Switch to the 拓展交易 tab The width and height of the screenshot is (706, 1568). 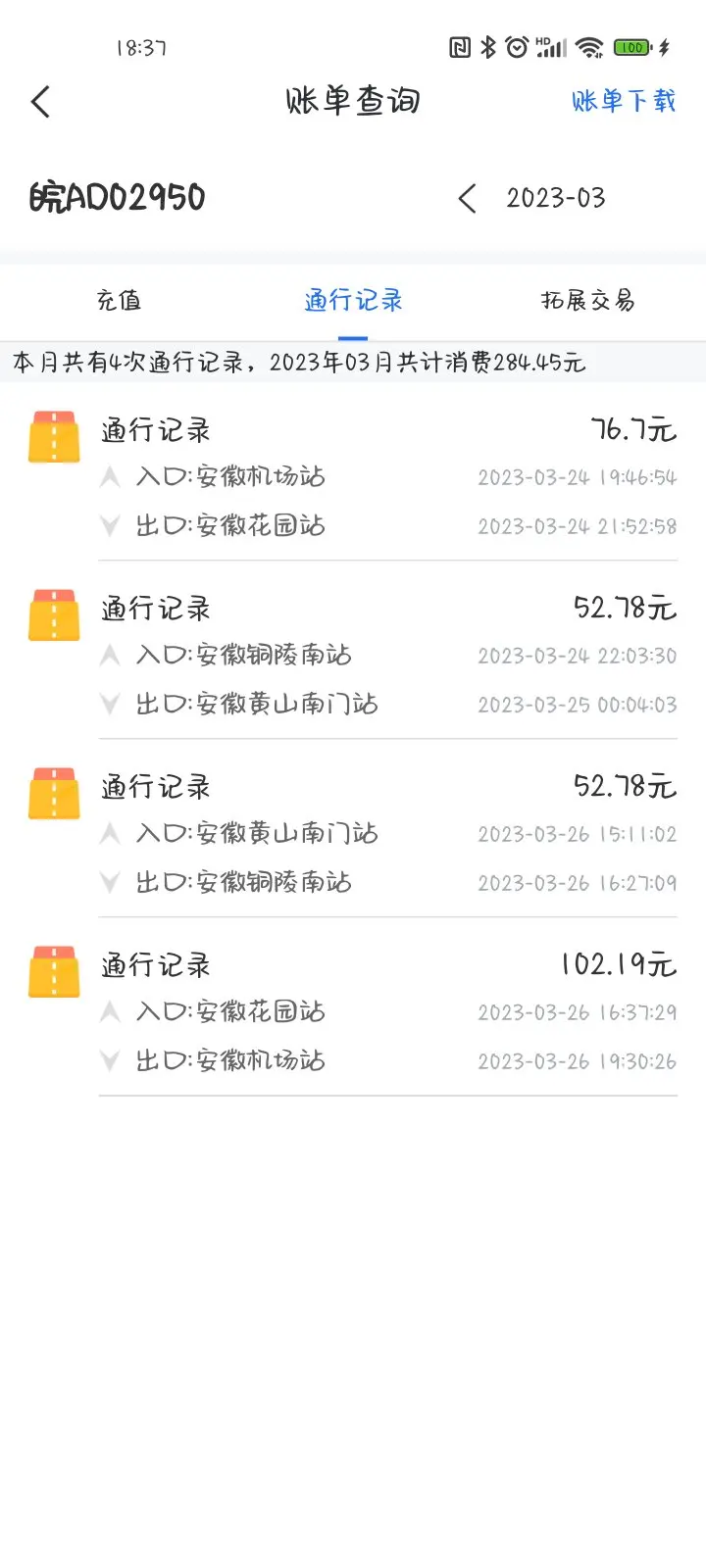(x=587, y=300)
